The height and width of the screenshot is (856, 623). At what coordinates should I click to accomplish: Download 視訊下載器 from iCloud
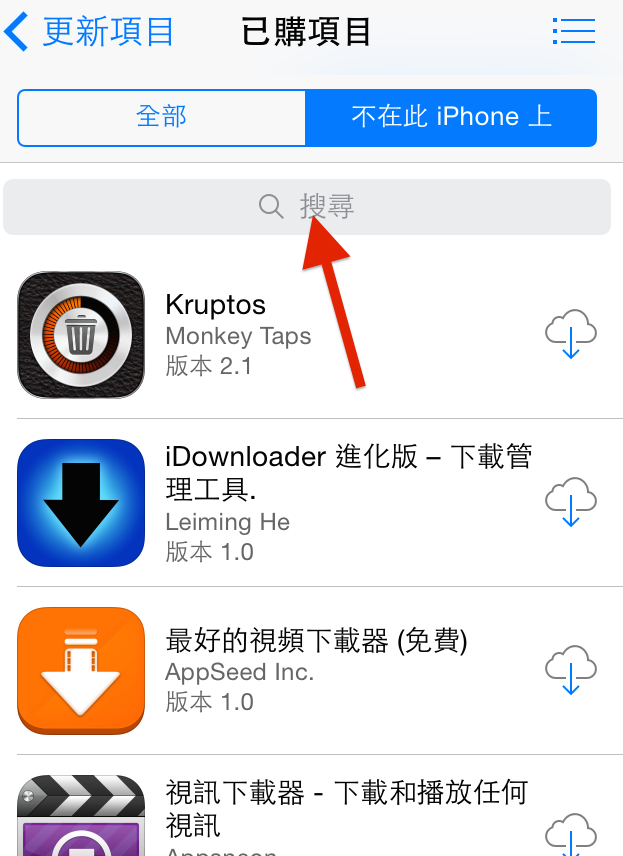coord(570,832)
